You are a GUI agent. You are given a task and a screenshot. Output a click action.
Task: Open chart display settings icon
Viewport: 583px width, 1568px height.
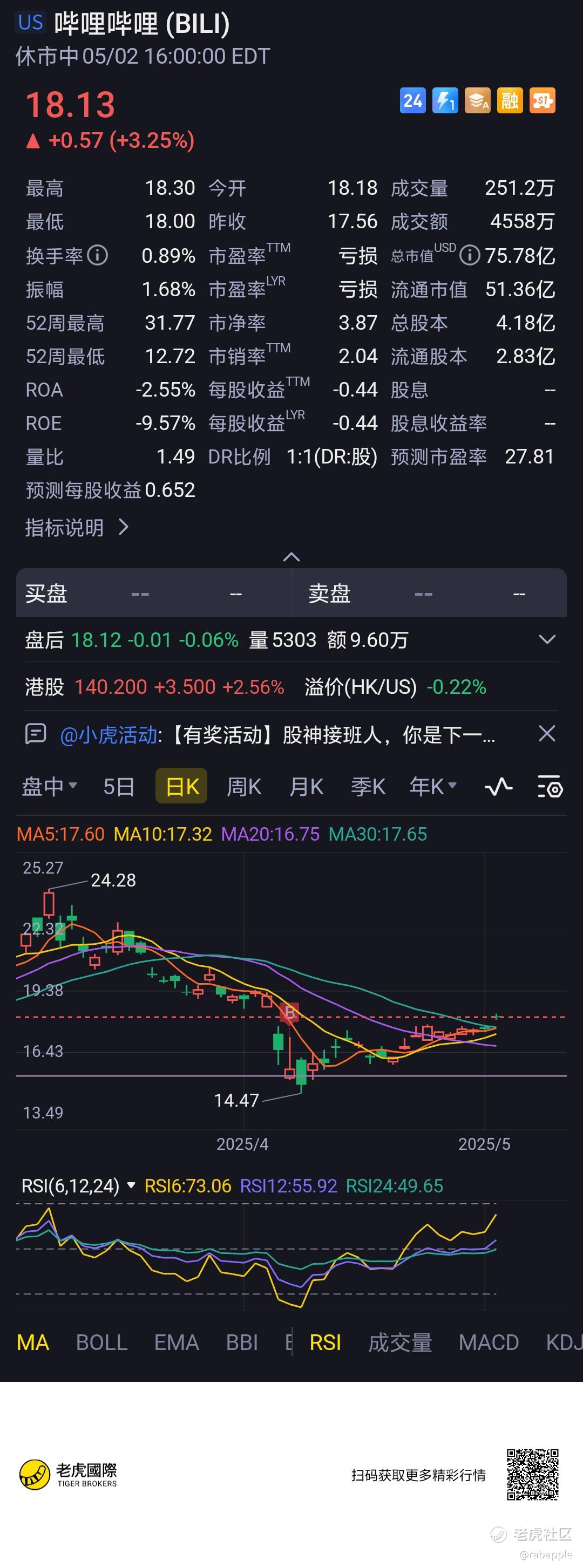pos(550,787)
